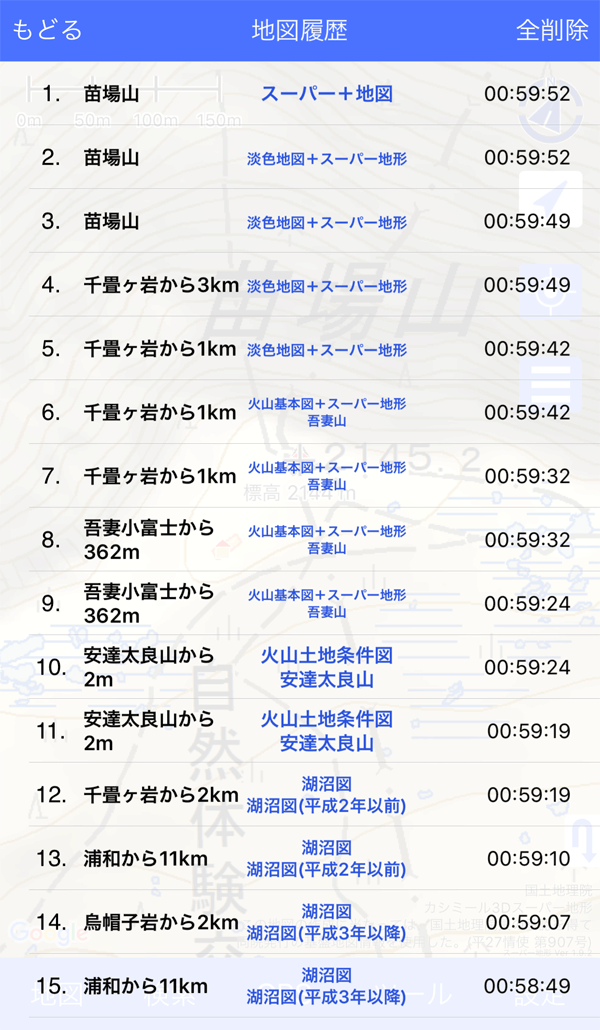This screenshot has height=1030, width=600.
Task: Select entry 6 火山基本図 吾妻山
Action: pyautogui.click(x=300, y=413)
